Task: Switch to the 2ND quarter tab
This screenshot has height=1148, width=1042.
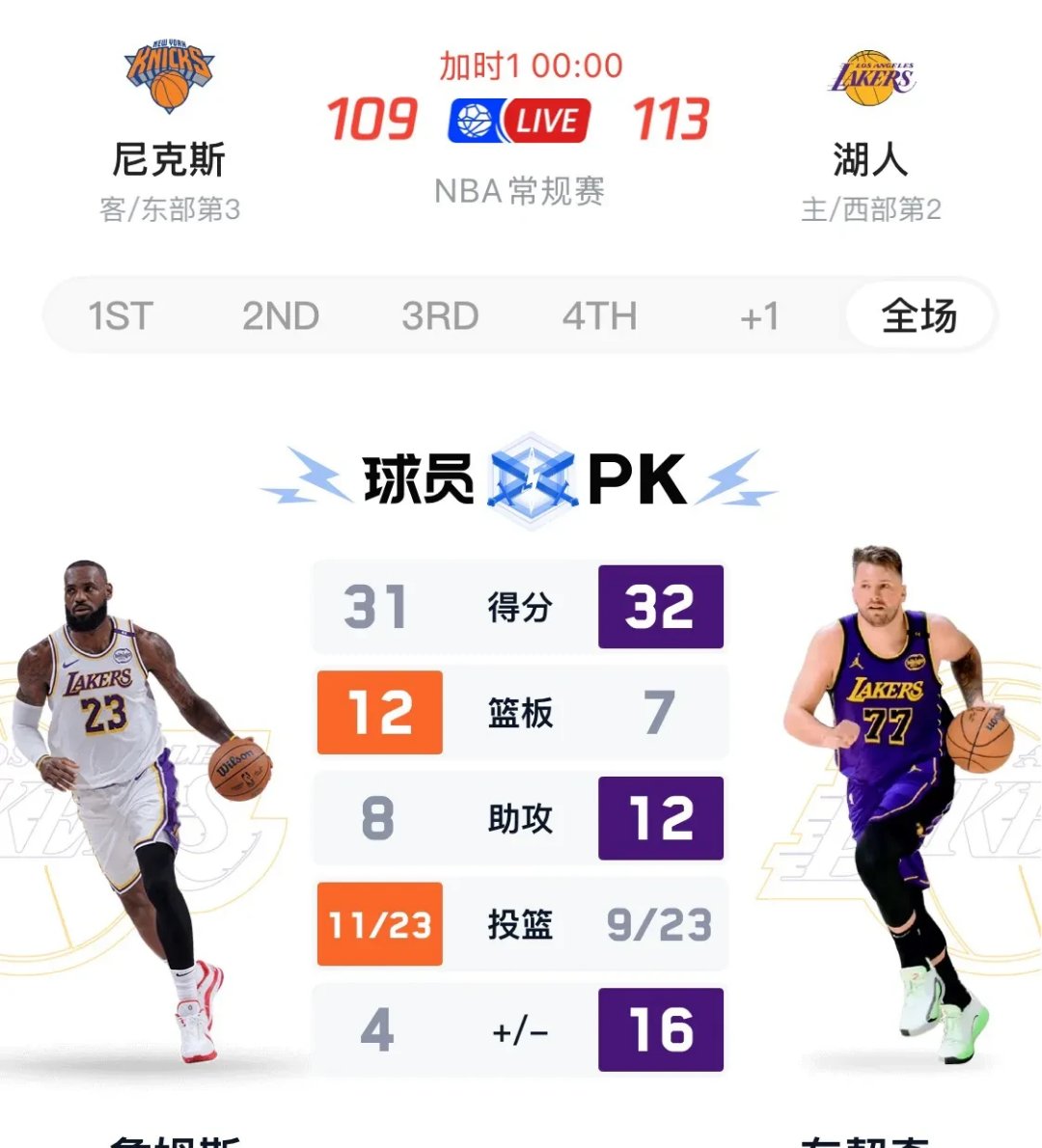Action: click(x=281, y=316)
